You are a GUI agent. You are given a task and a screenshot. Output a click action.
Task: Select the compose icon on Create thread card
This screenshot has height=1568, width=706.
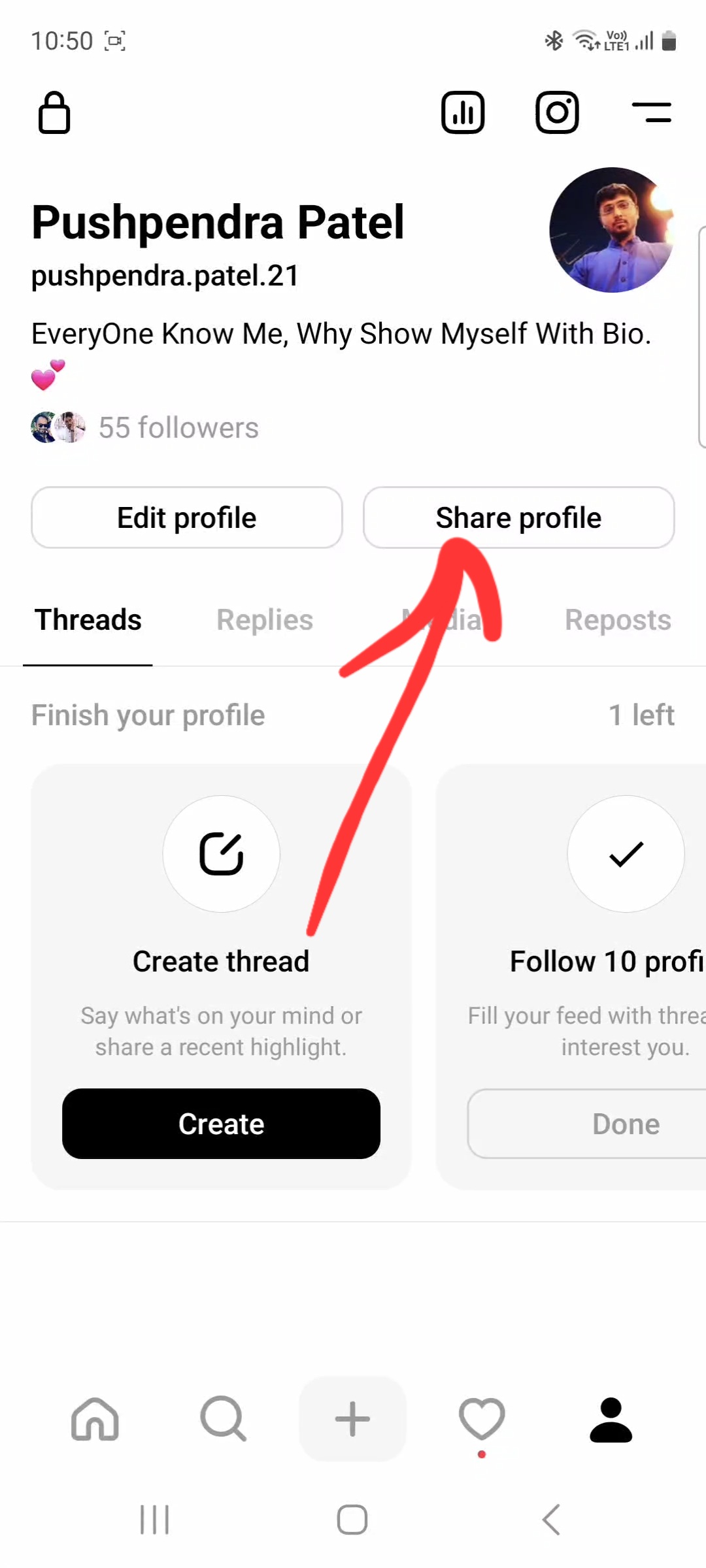221,853
